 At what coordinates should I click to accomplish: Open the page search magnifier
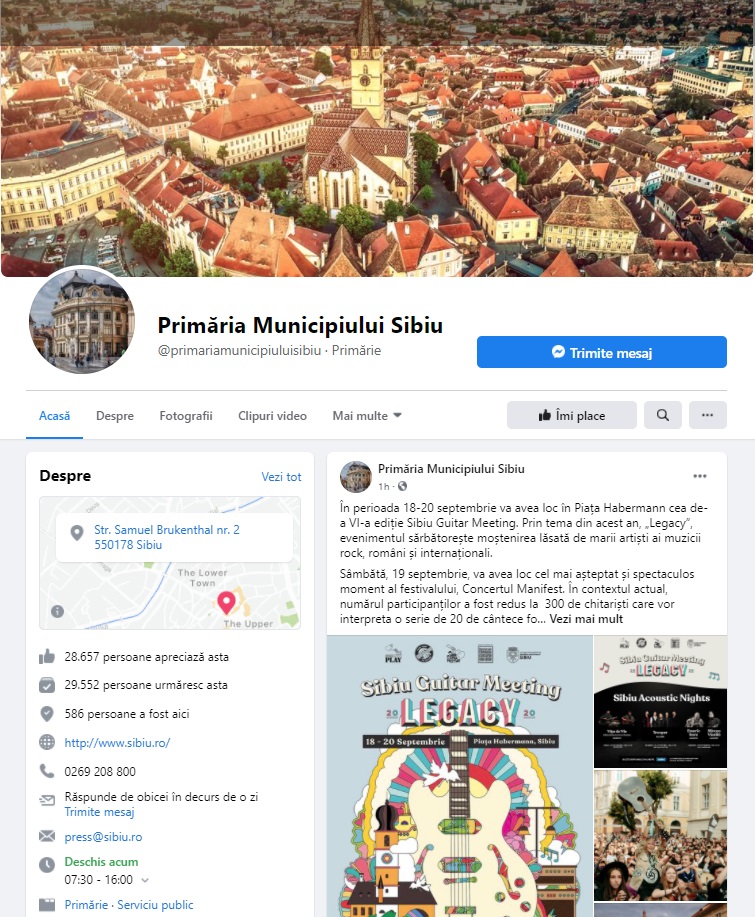click(662, 415)
